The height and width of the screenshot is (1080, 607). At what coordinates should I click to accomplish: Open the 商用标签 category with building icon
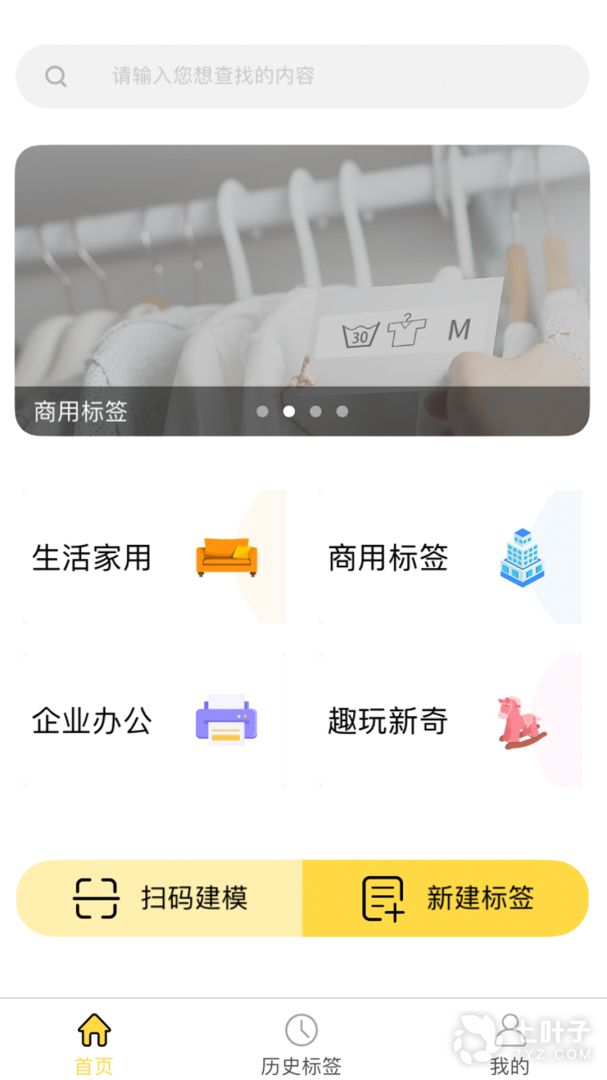pos(450,557)
